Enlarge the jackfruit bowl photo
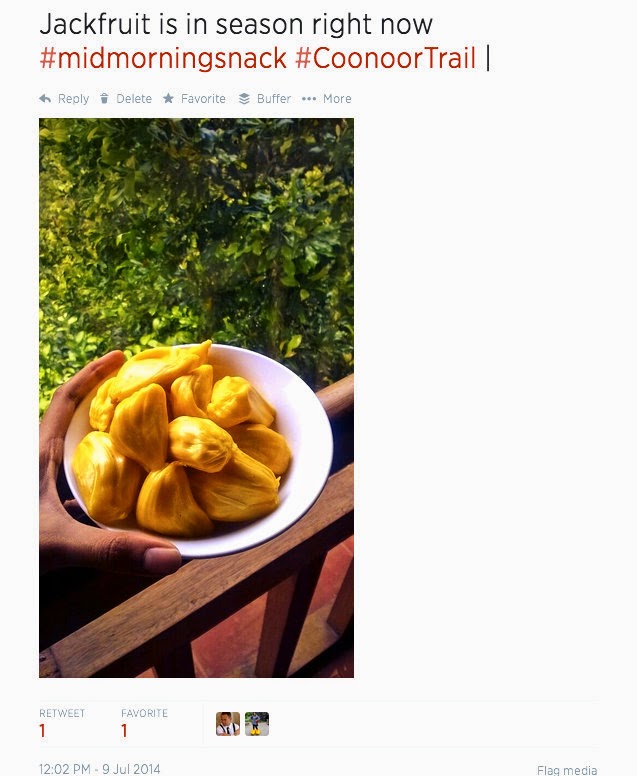The width and height of the screenshot is (637, 776). click(x=196, y=398)
